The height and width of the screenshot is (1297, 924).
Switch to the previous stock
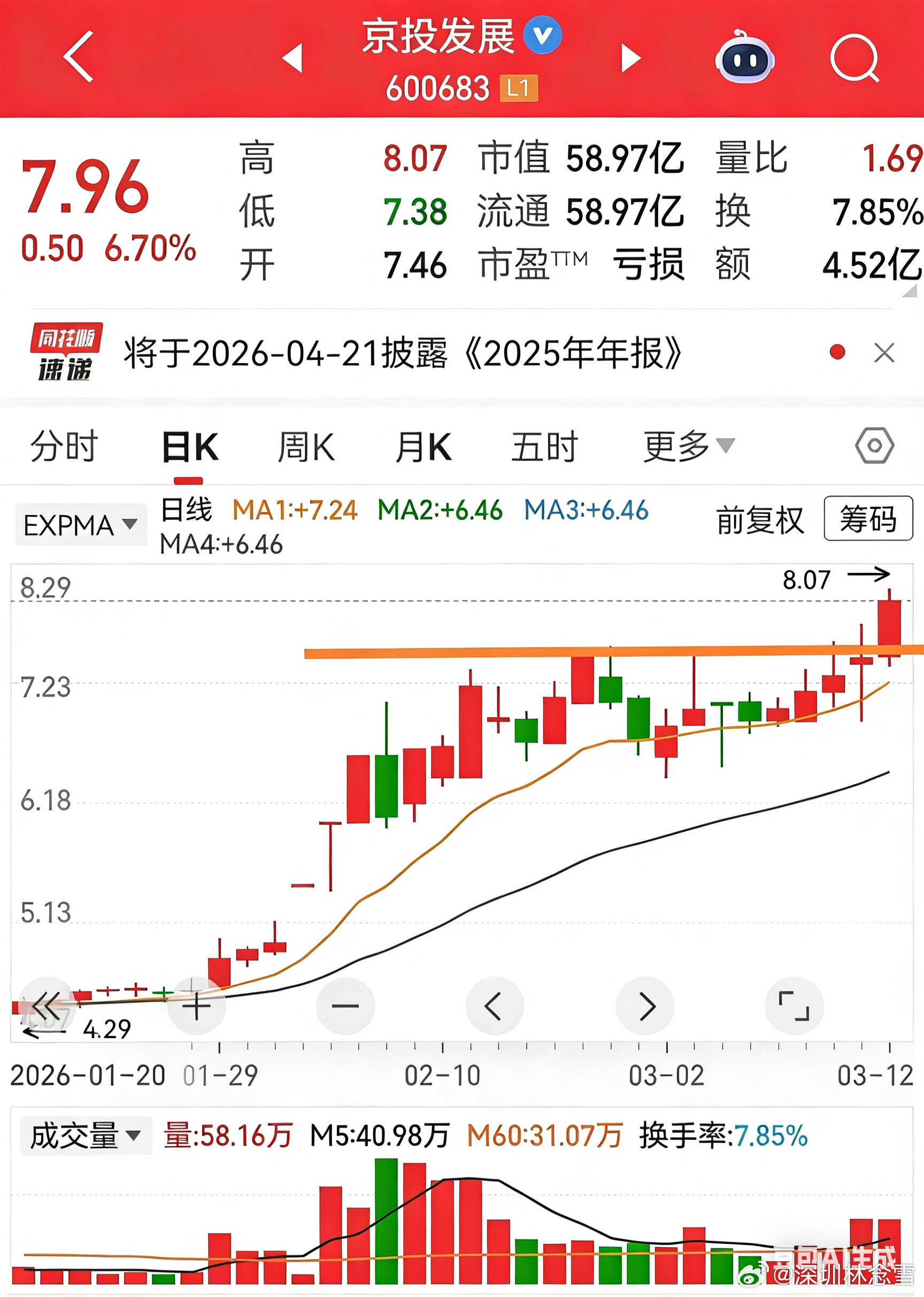click(x=293, y=58)
